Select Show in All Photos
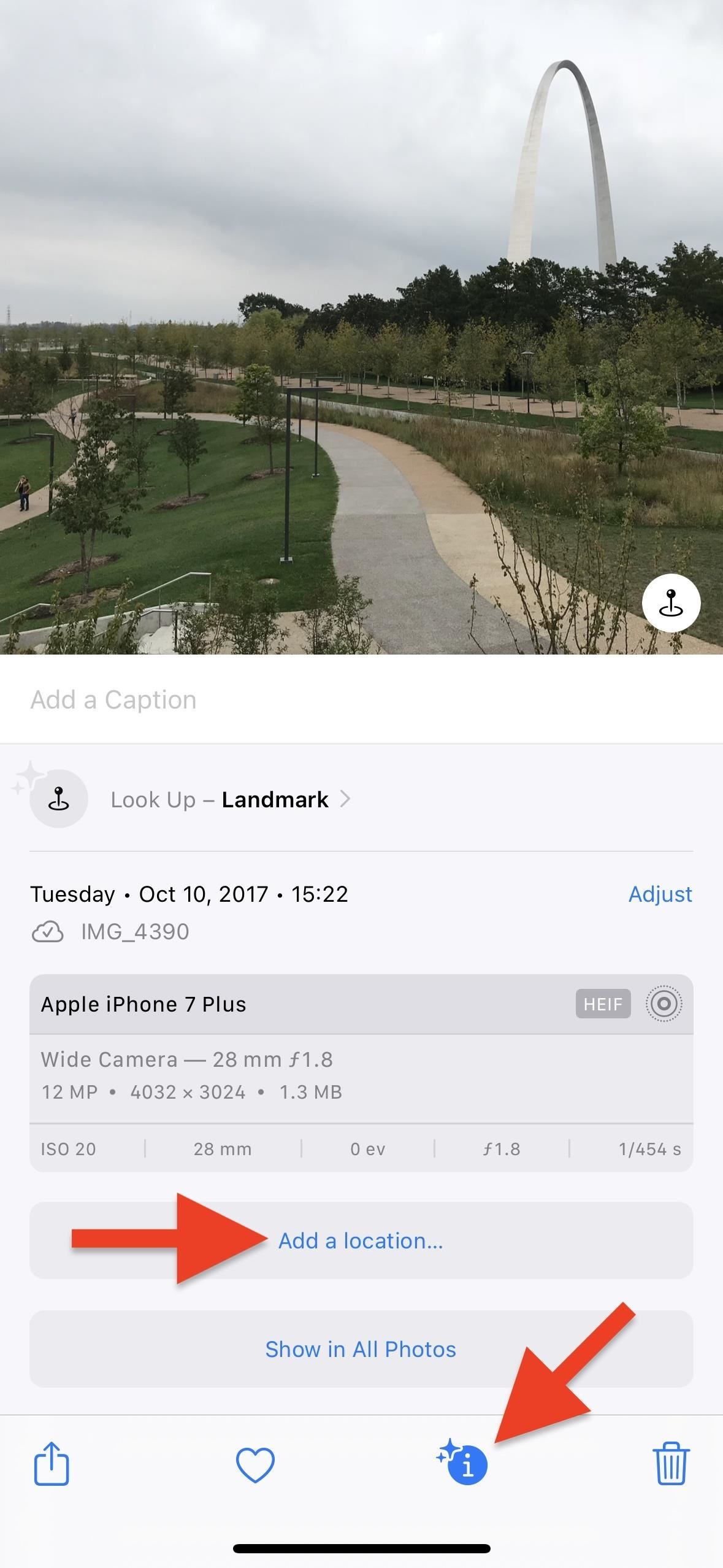This screenshot has width=723, height=1568. (361, 1349)
